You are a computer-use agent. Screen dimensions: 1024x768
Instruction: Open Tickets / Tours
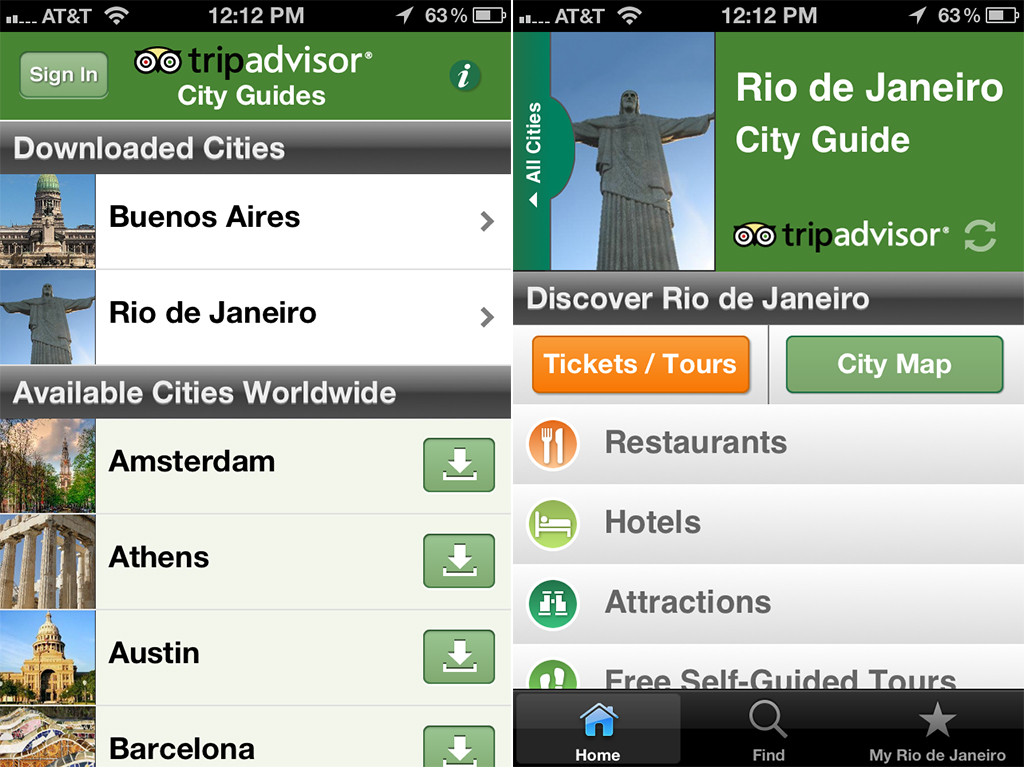[x=640, y=364]
